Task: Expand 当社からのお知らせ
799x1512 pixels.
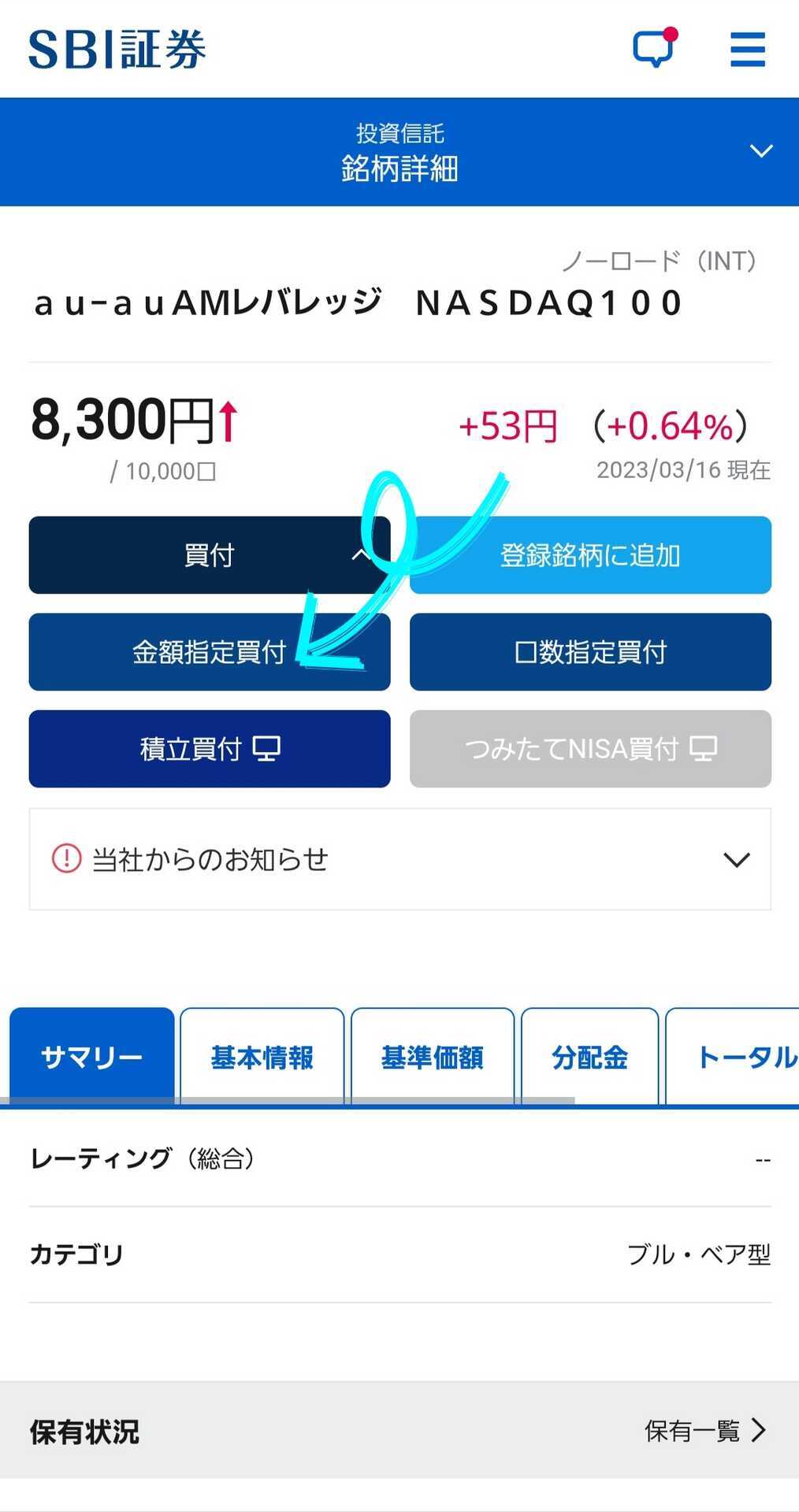Action: click(399, 859)
